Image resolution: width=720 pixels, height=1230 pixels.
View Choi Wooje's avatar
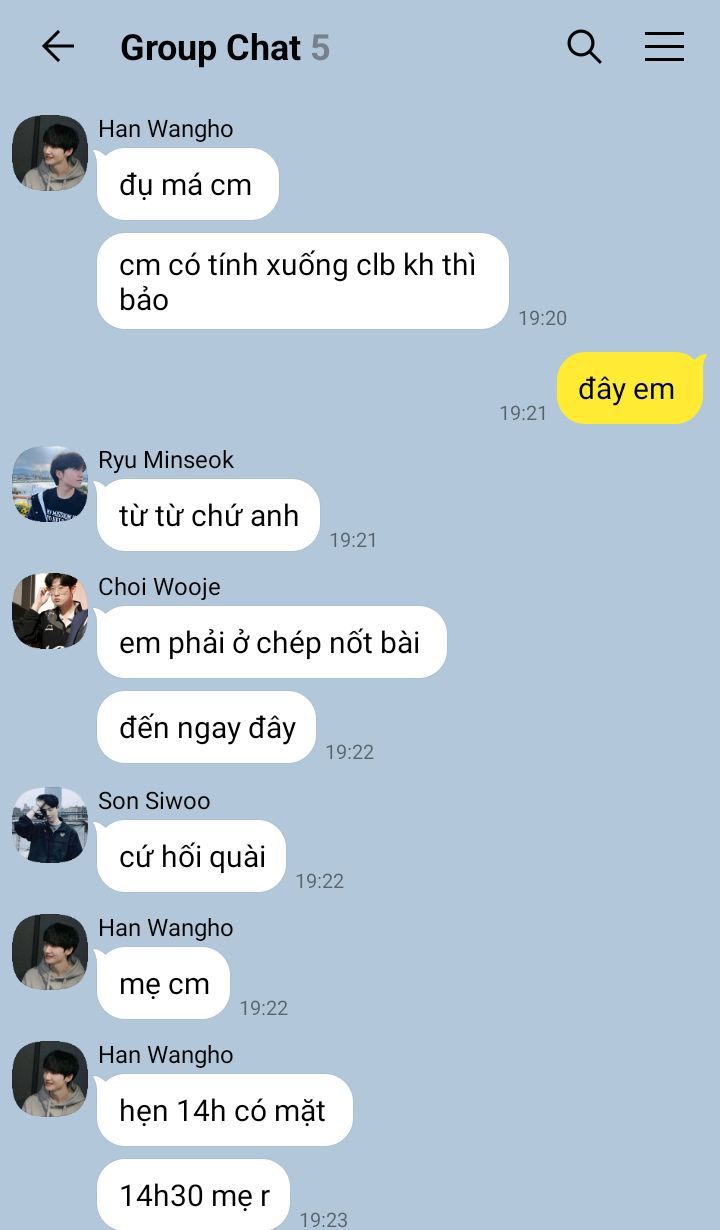(50, 611)
